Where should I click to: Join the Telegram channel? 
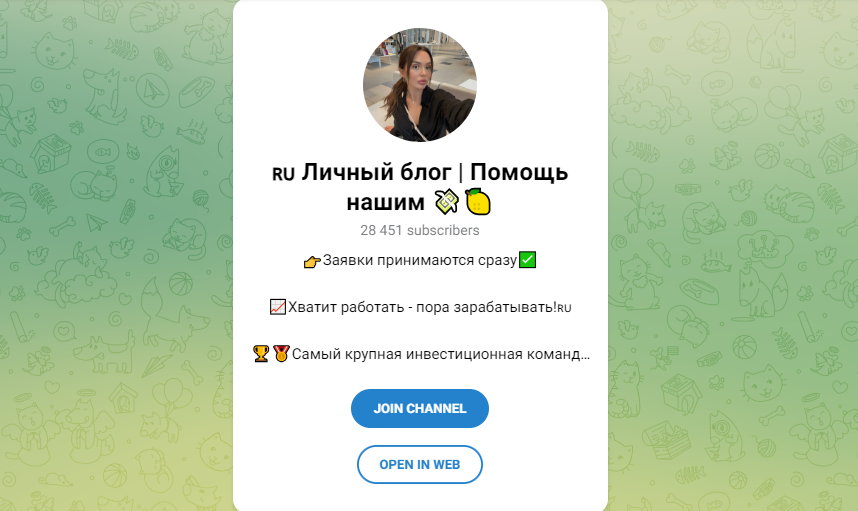(419, 408)
